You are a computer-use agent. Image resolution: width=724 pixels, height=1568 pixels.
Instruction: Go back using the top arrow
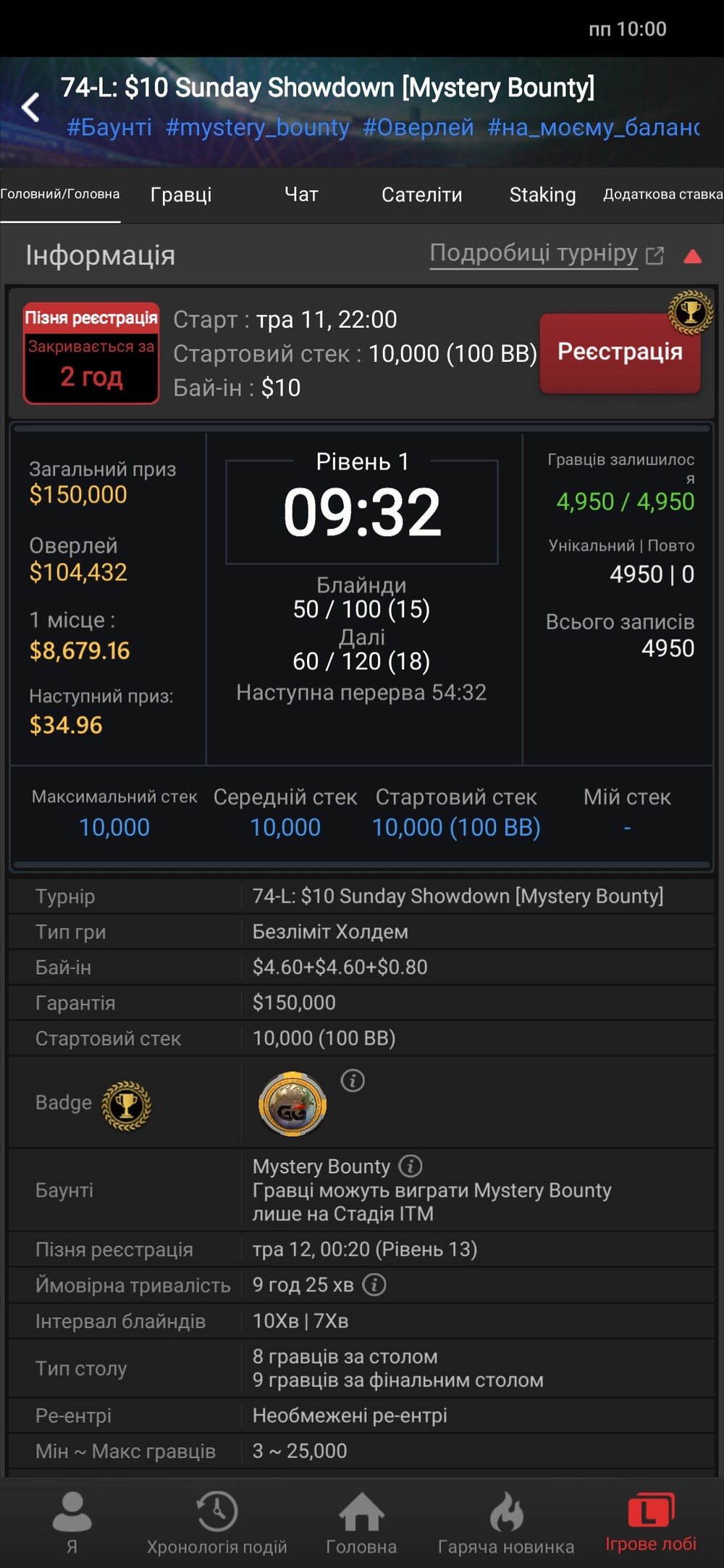(30, 108)
